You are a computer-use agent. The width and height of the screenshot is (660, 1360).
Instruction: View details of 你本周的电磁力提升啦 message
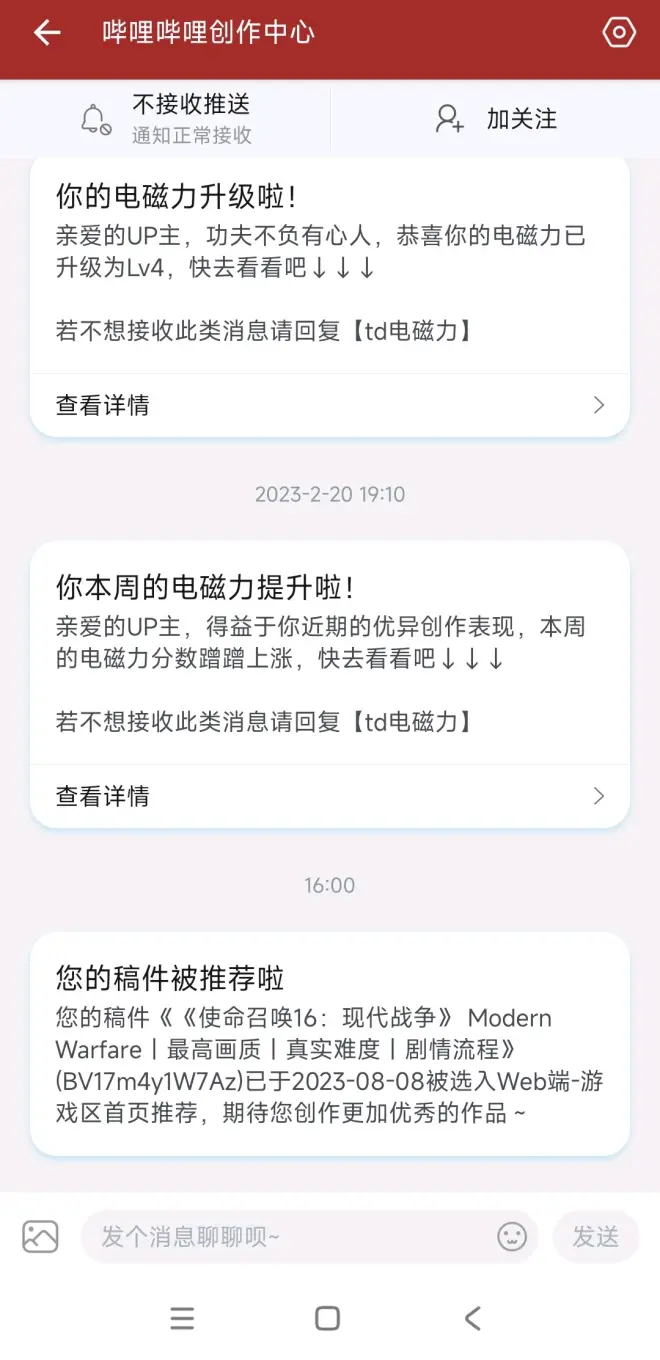(330, 796)
